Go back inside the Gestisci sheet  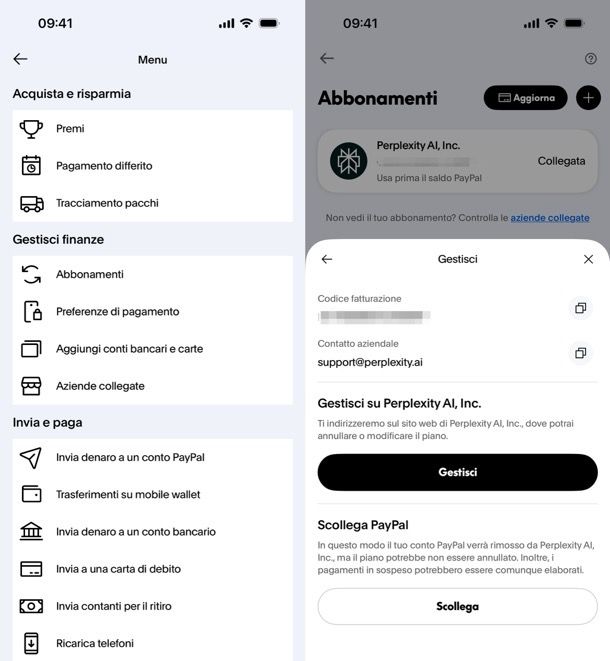click(327, 259)
